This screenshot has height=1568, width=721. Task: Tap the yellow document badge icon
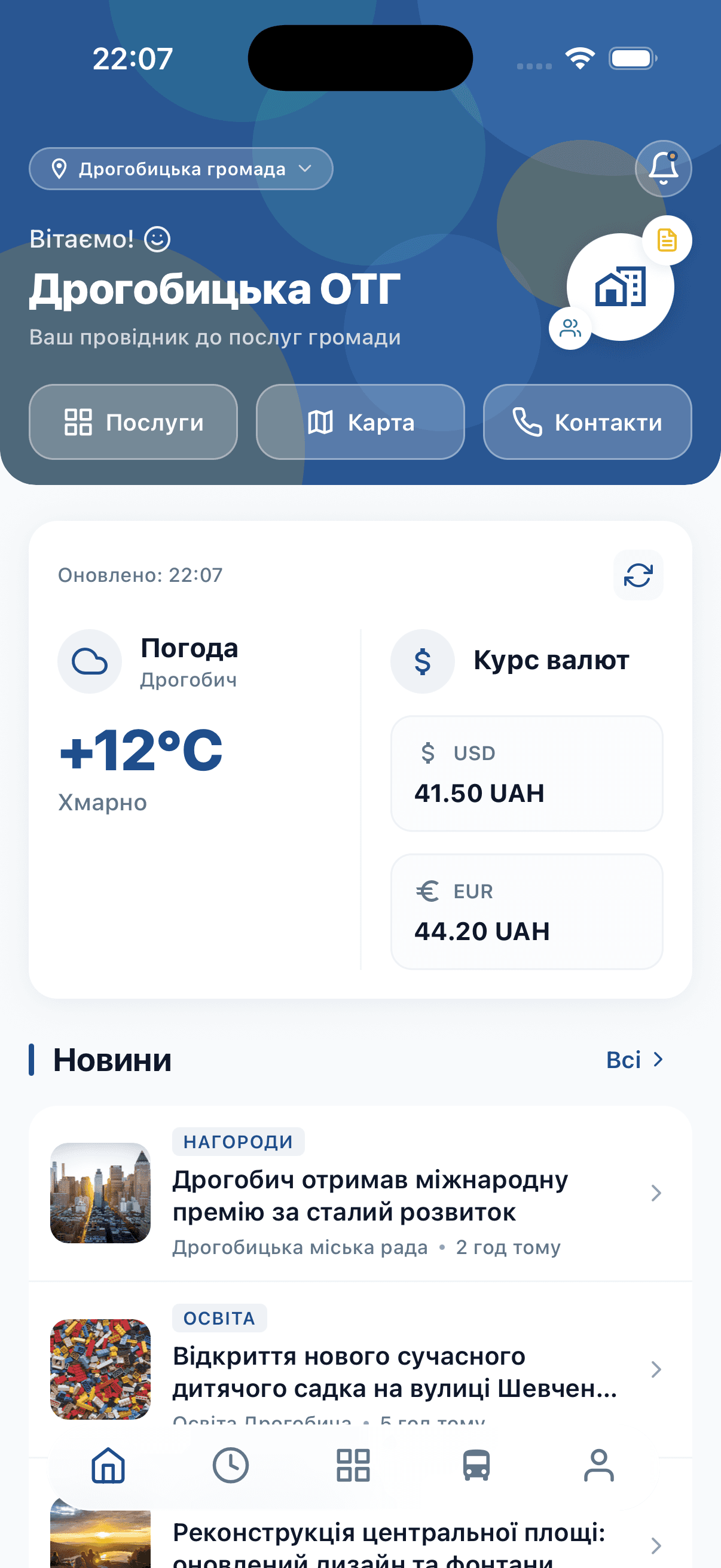[667, 240]
